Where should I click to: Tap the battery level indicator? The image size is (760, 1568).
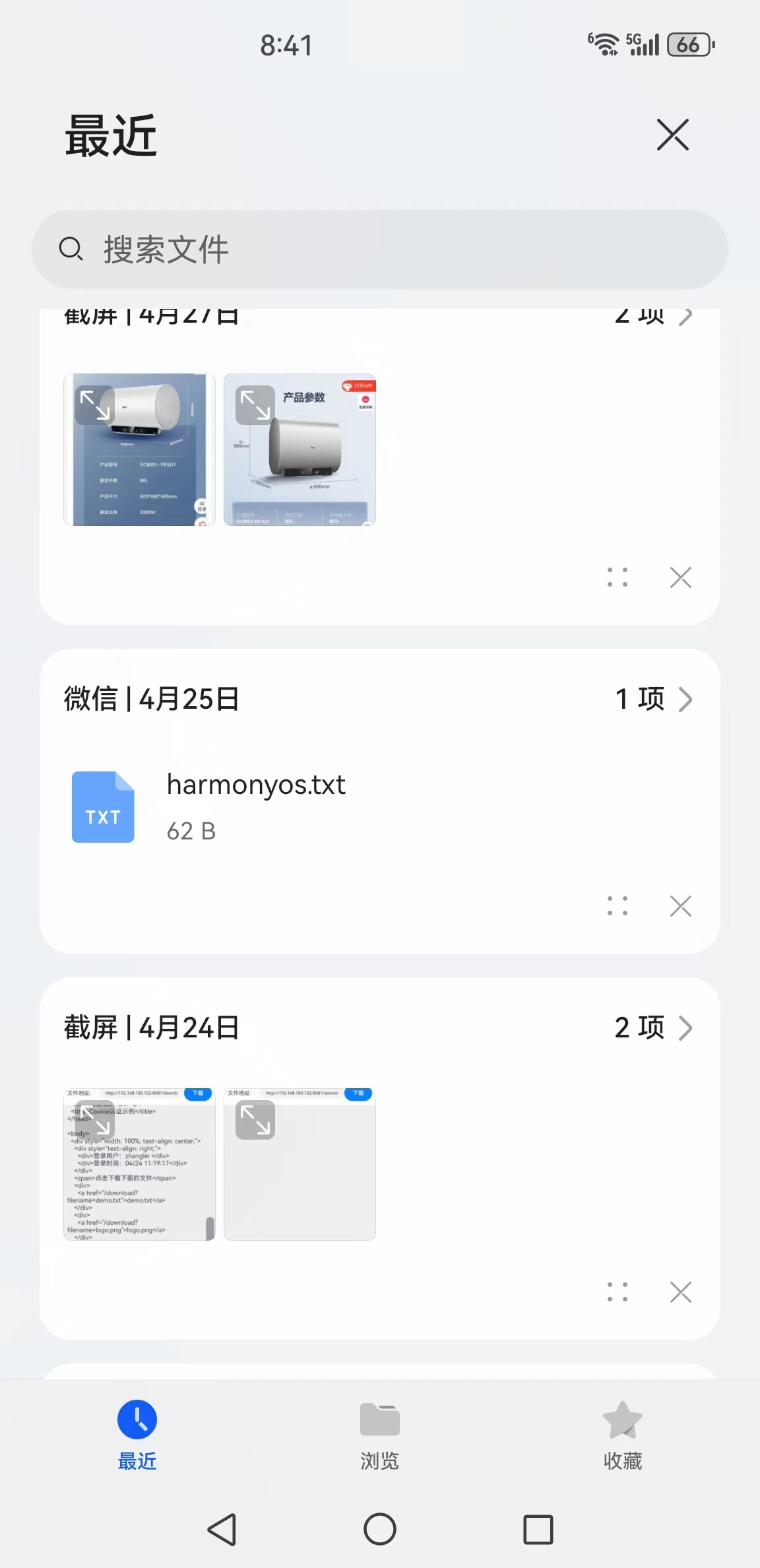click(x=688, y=44)
